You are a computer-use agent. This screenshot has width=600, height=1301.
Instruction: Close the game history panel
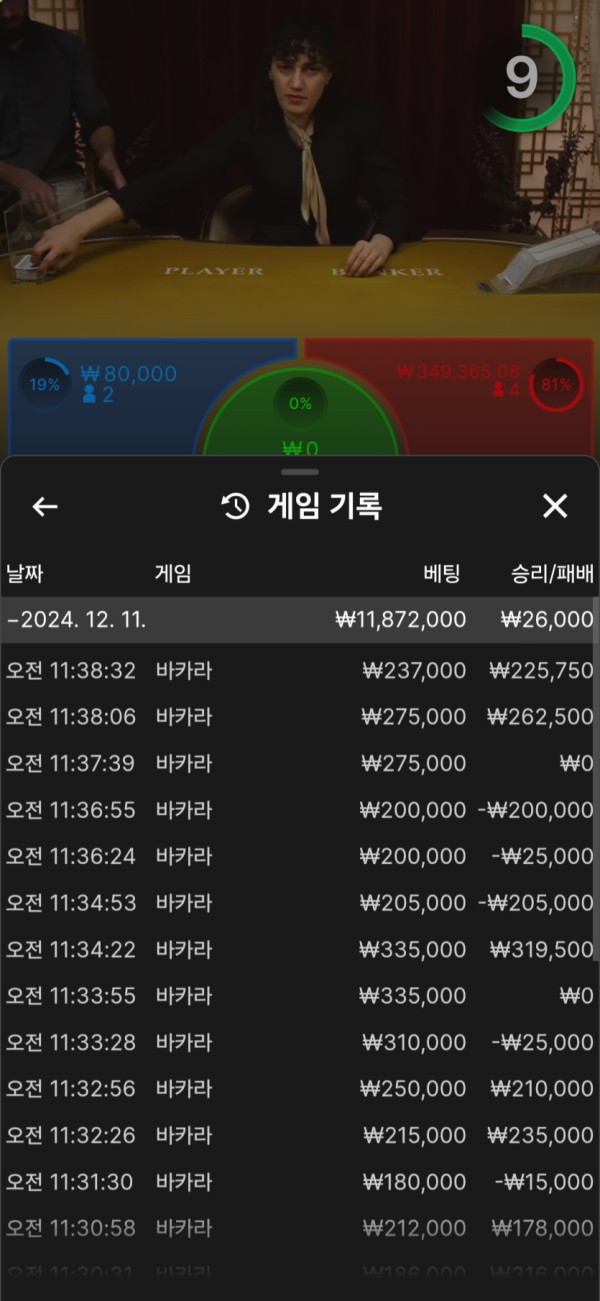point(554,506)
